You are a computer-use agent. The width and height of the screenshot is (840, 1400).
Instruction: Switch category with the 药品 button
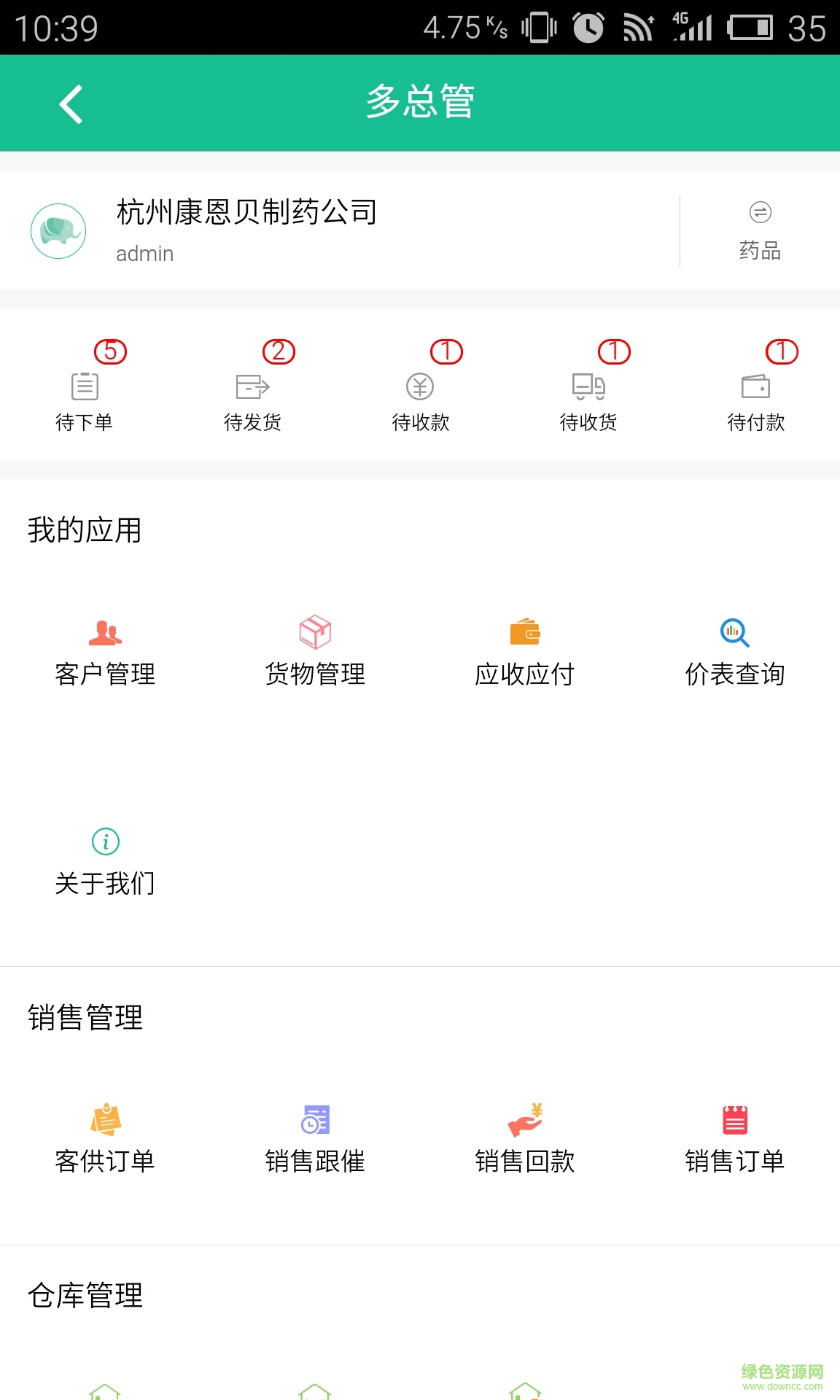click(x=760, y=231)
